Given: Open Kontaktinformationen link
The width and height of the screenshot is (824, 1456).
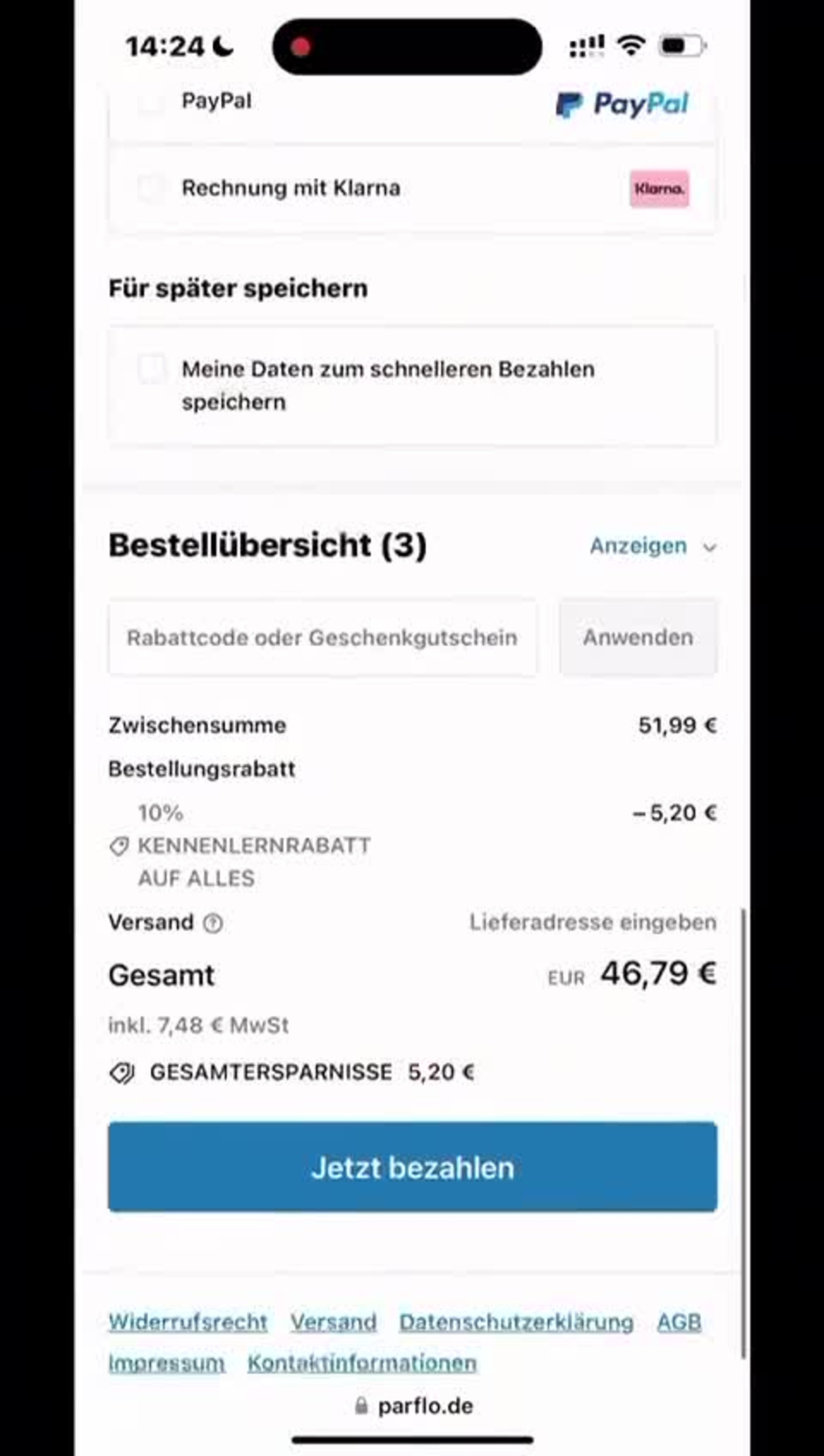Looking at the screenshot, I should coord(362,1363).
